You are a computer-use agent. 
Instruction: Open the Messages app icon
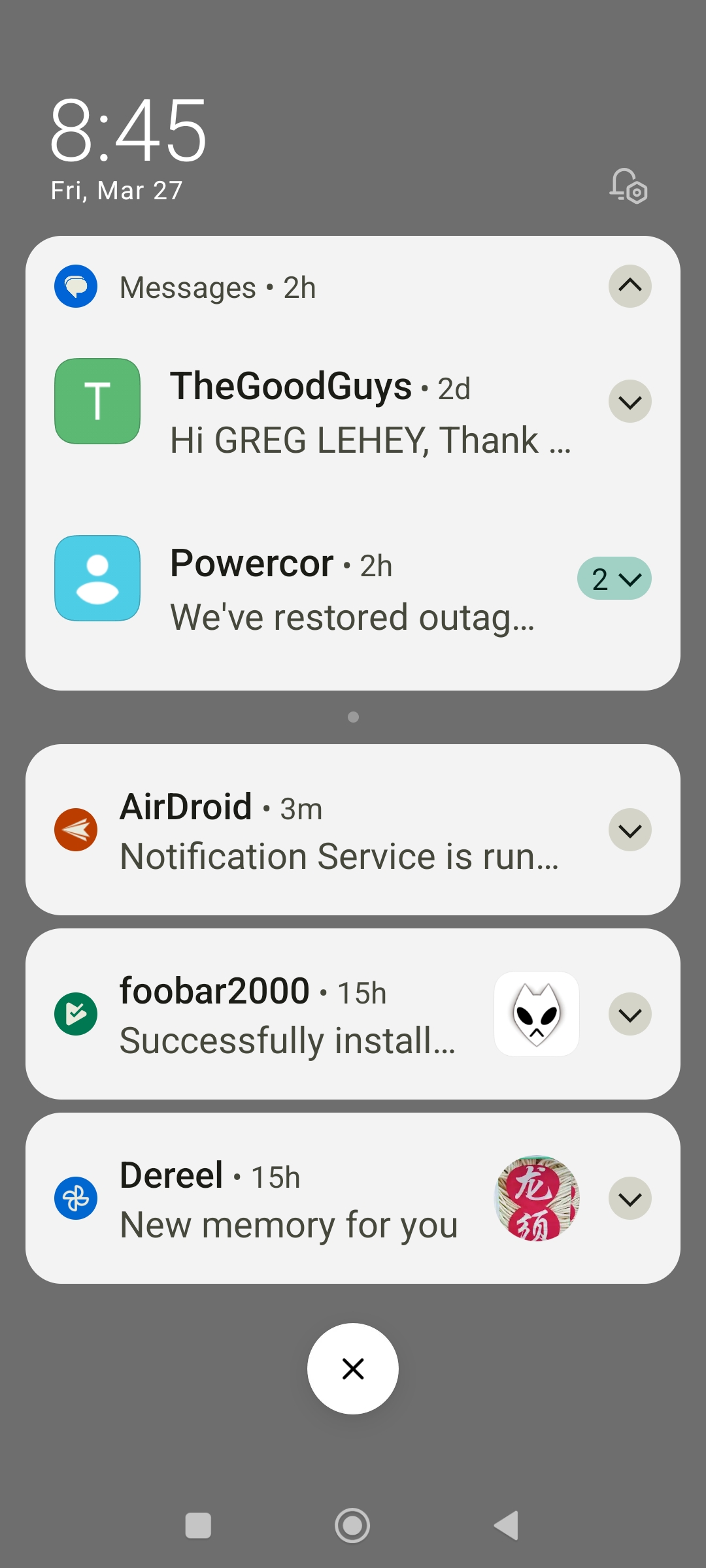point(76,286)
